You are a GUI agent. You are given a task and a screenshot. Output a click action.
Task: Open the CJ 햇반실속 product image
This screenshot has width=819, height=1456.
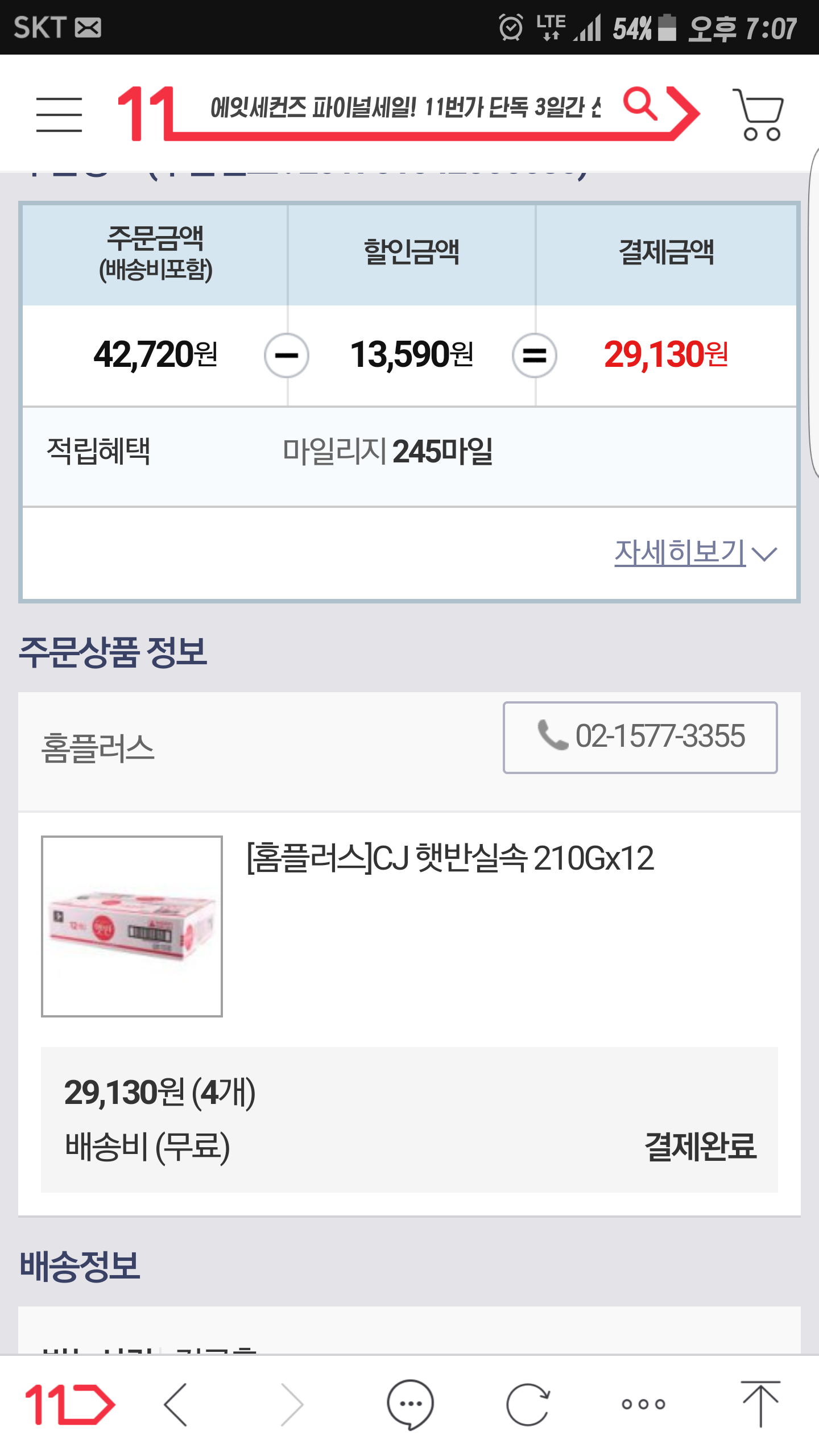click(132, 926)
